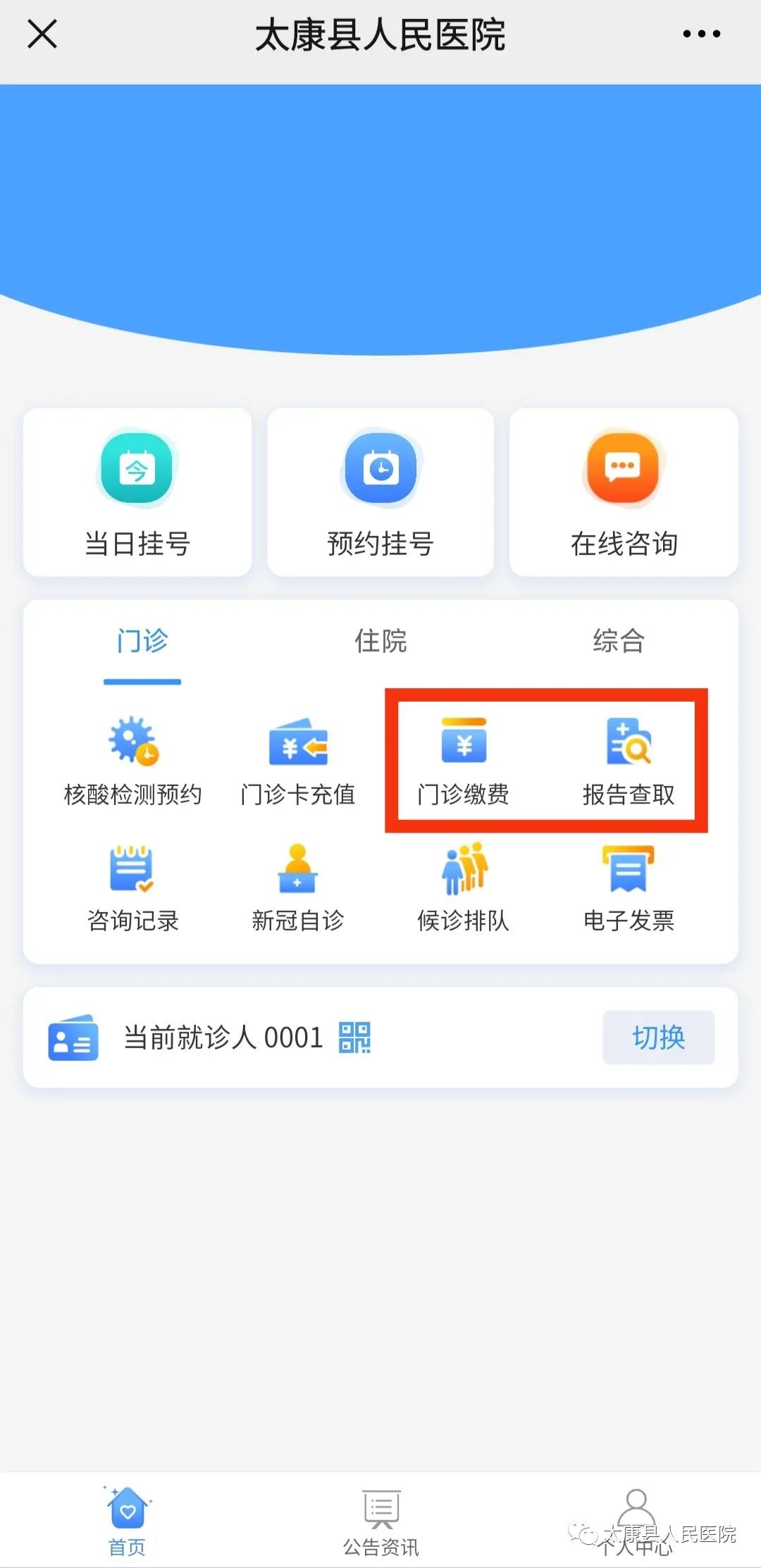This screenshot has width=761, height=1568.
Task: Switch to the 综合 tab
Action: 619,642
